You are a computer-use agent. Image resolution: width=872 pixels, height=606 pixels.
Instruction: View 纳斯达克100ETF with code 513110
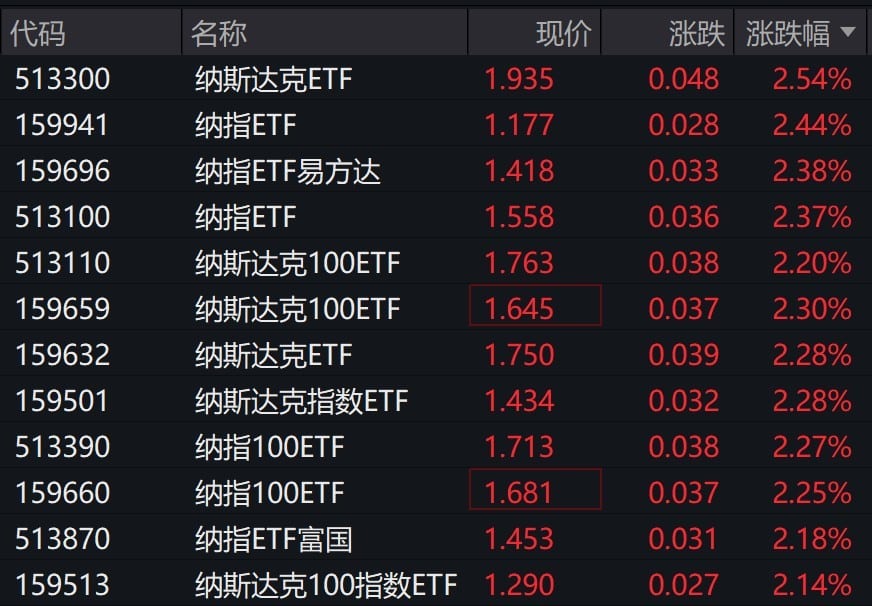(297, 263)
